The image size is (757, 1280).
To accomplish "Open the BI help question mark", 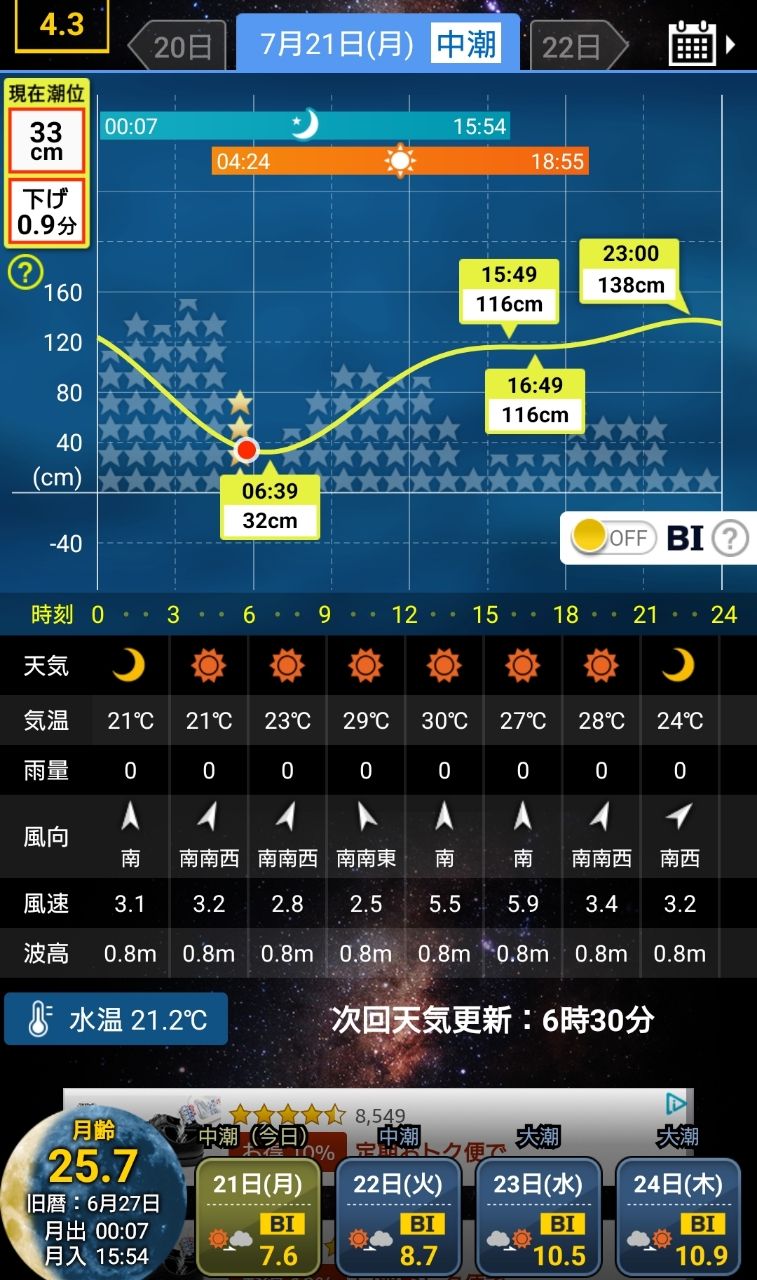I will [x=730, y=539].
